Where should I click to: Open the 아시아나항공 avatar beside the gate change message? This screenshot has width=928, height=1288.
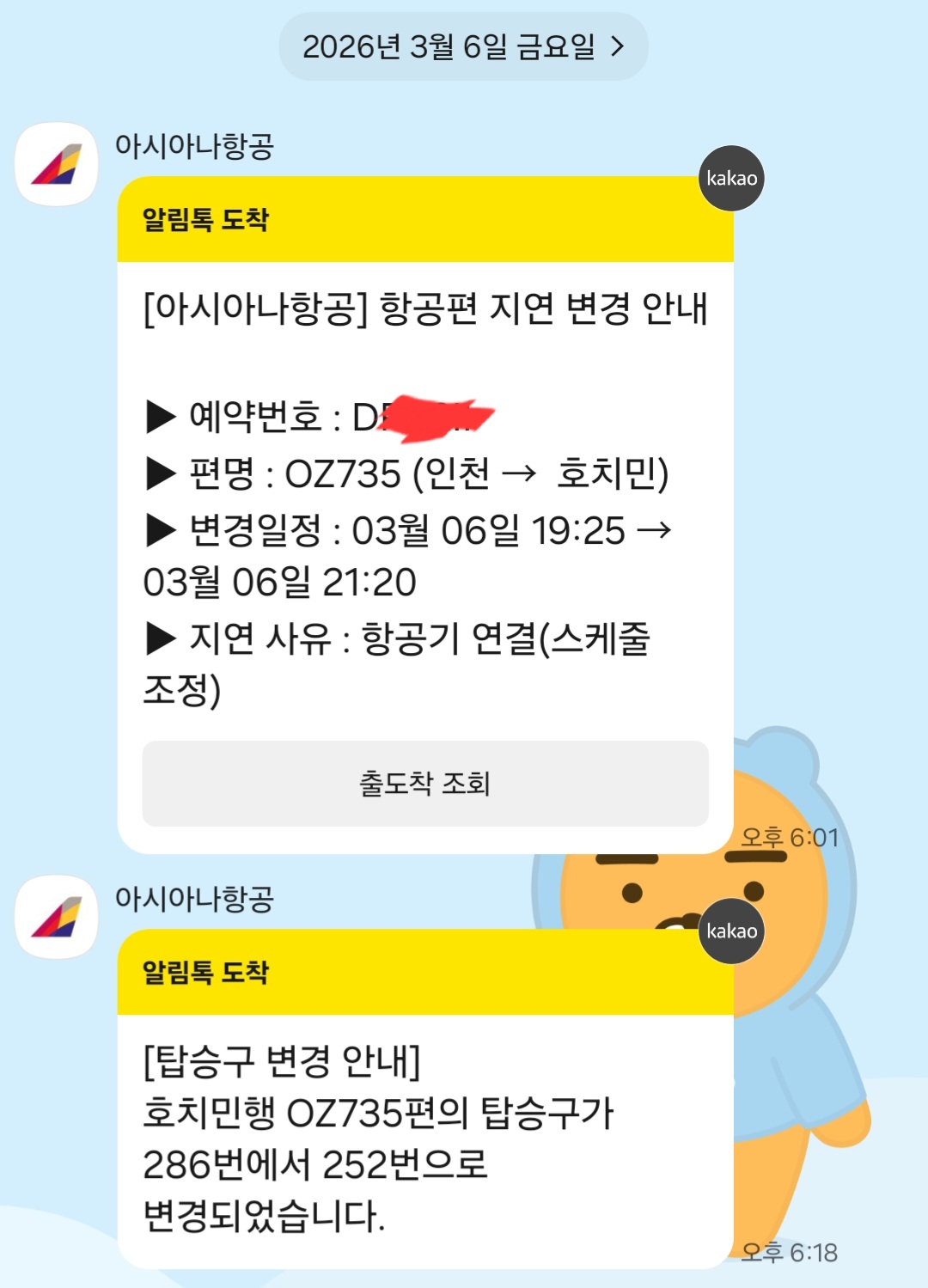[57, 917]
